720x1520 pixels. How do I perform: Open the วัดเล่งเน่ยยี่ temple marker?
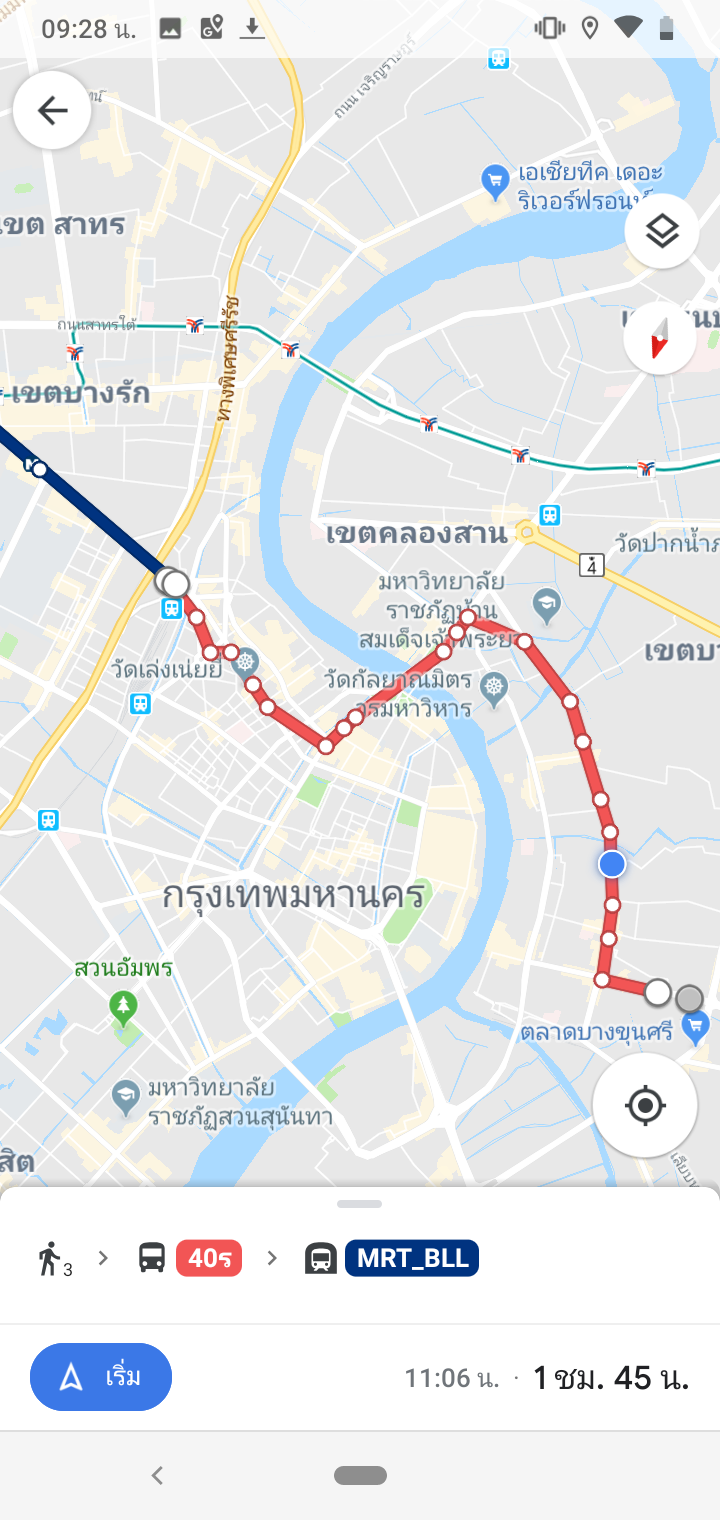click(246, 661)
